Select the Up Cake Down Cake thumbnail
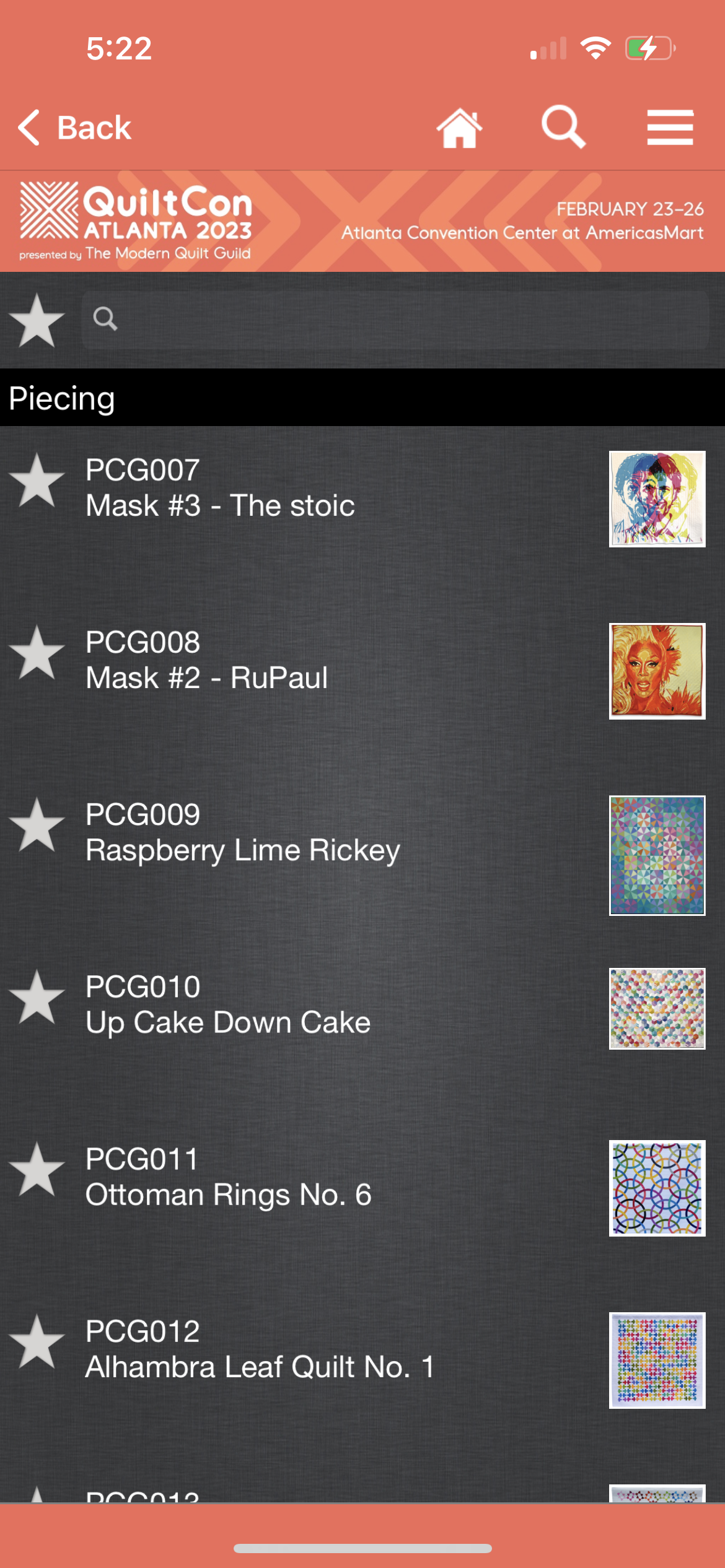The width and height of the screenshot is (725, 1568). point(657,1009)
